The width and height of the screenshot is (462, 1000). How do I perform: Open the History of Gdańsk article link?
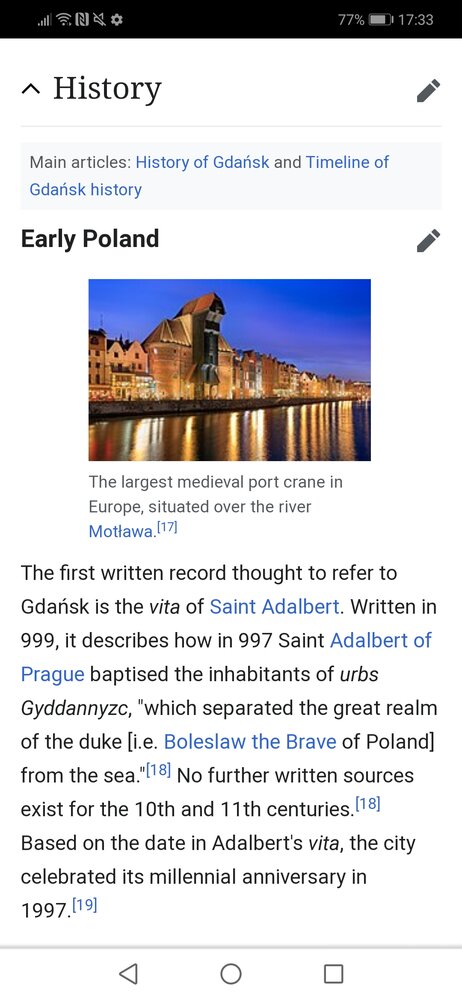coord(202,162)
